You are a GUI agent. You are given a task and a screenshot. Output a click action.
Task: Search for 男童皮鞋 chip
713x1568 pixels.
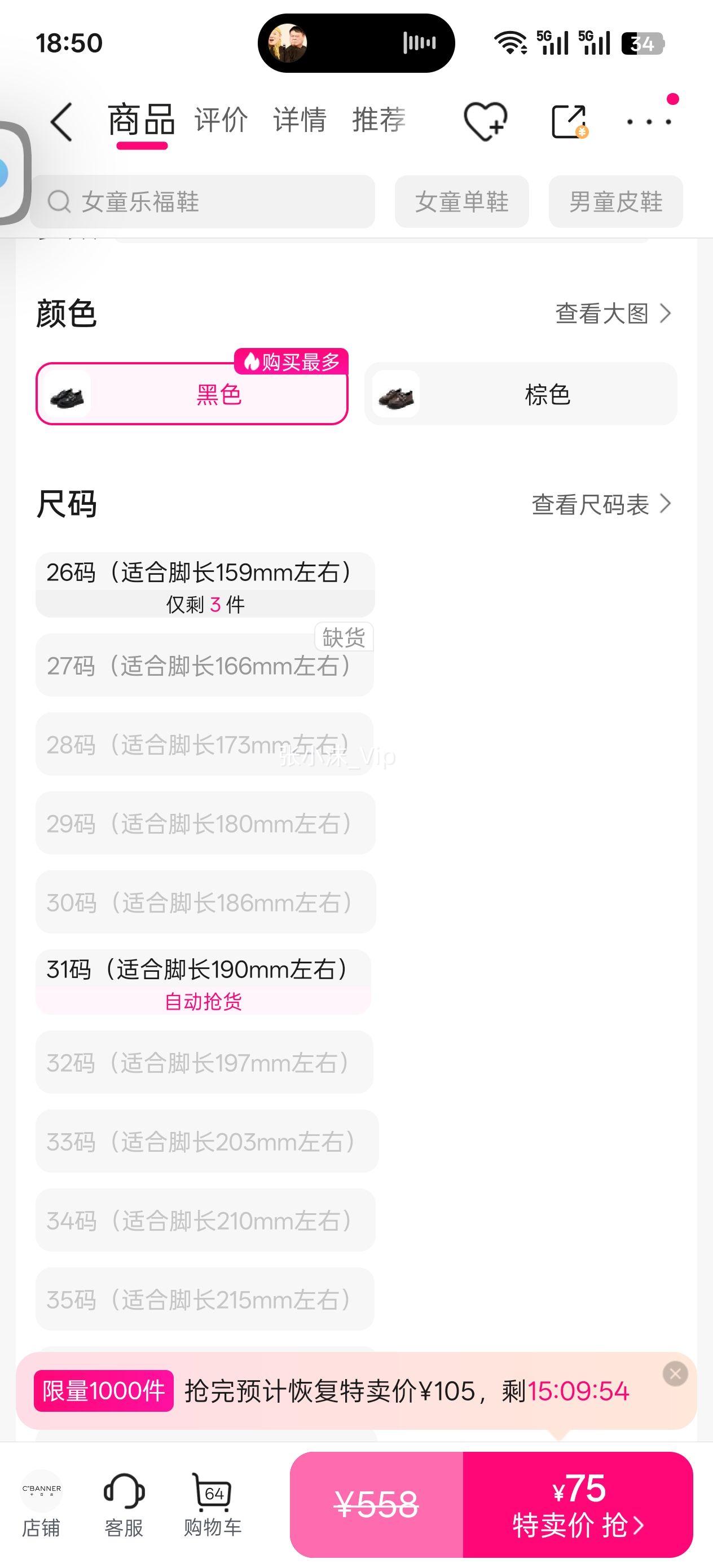615,201
